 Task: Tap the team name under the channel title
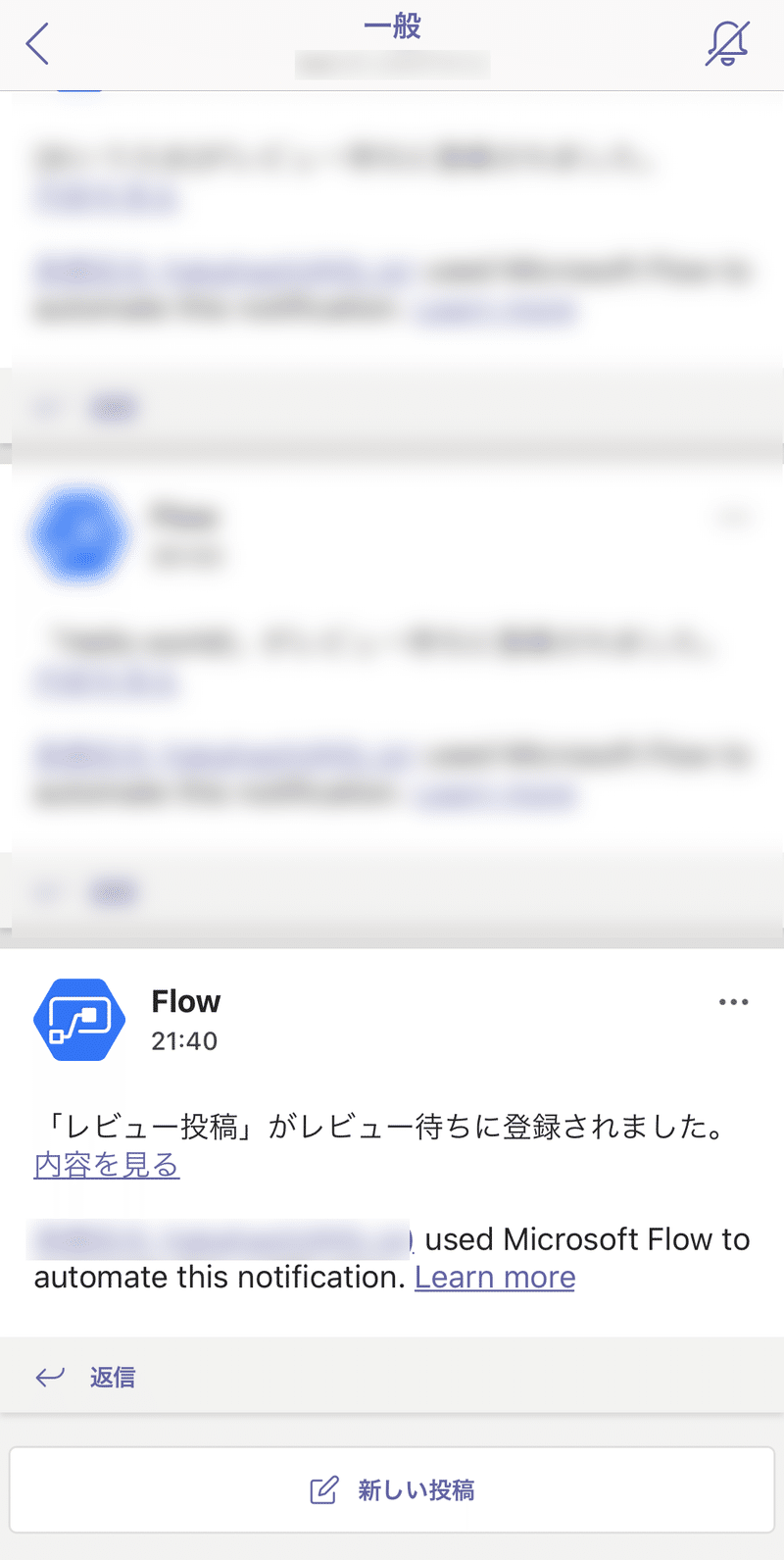coord(392,65)
